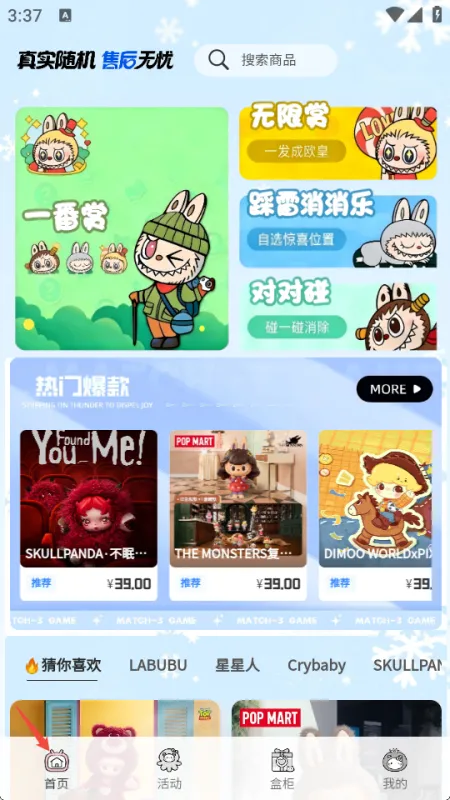Viewport: 450px width, 800px height.
Task: Switch to the LABUBU tab
Action: 158,665
